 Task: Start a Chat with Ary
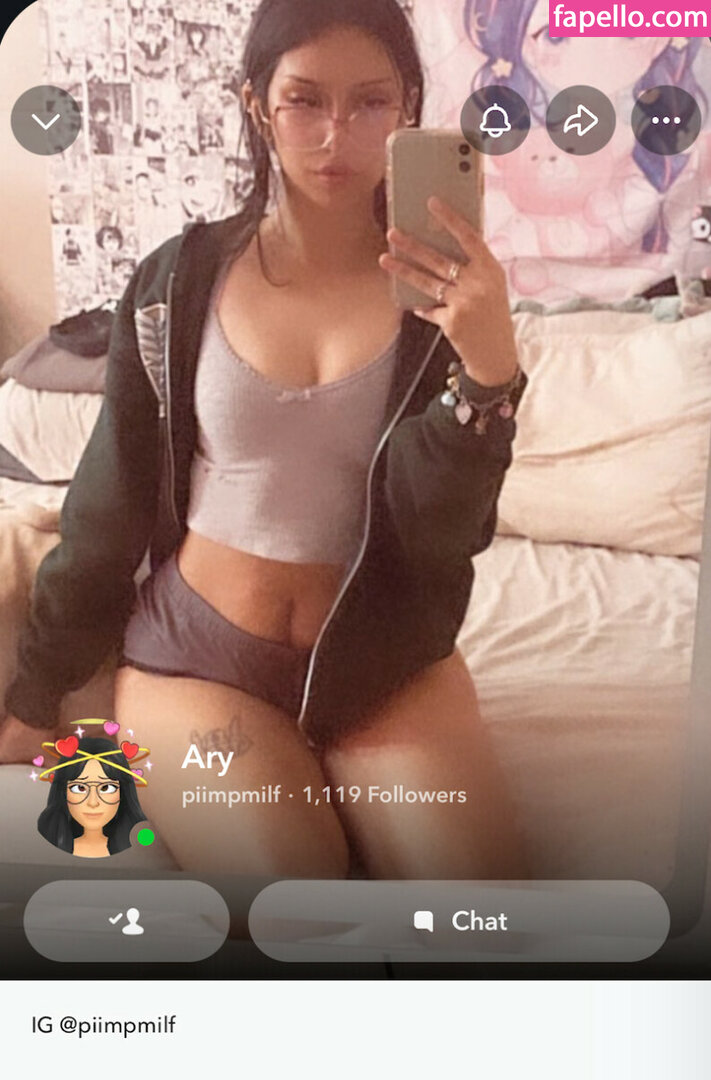[459, 921]
